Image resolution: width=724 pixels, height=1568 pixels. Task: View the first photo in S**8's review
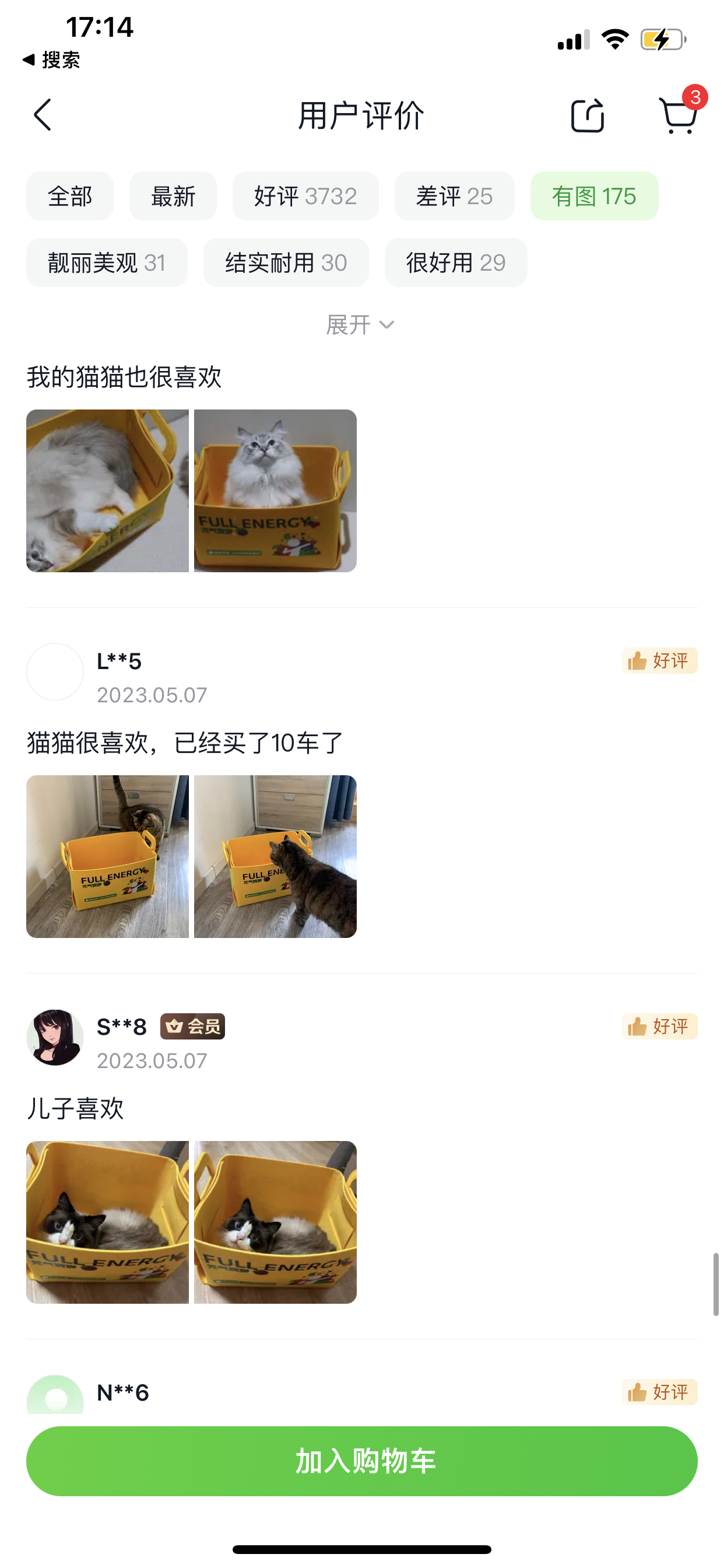pos(108,1221)
